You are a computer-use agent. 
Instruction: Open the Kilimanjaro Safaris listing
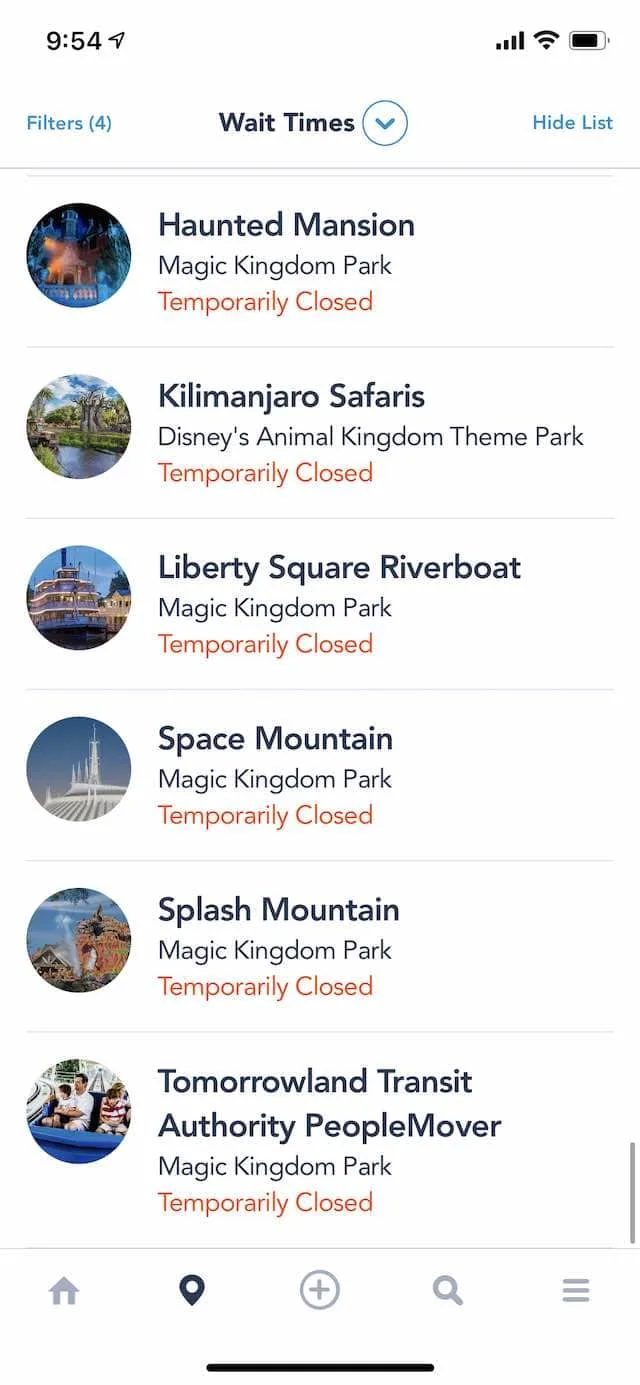[320, 433]
